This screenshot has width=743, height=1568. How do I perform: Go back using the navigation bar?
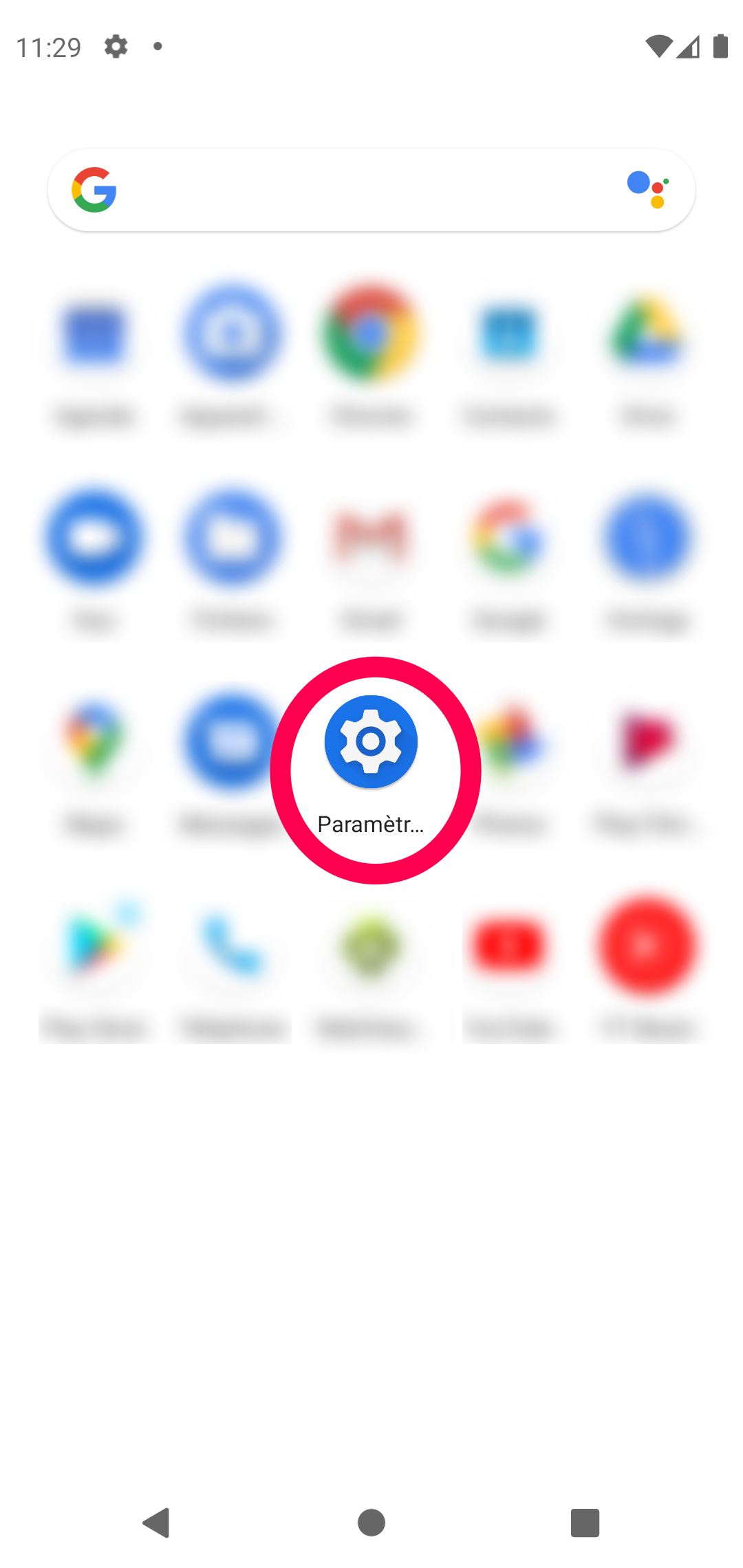[157, 1523]
